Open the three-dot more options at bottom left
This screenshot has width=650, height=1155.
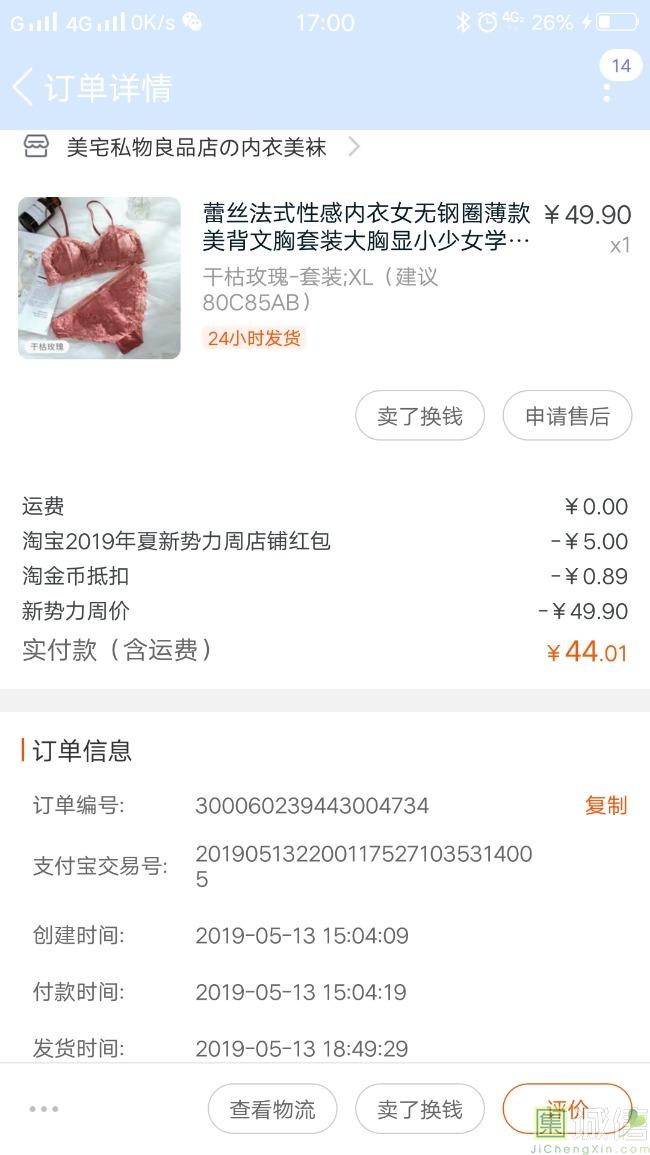(44, 1109)
